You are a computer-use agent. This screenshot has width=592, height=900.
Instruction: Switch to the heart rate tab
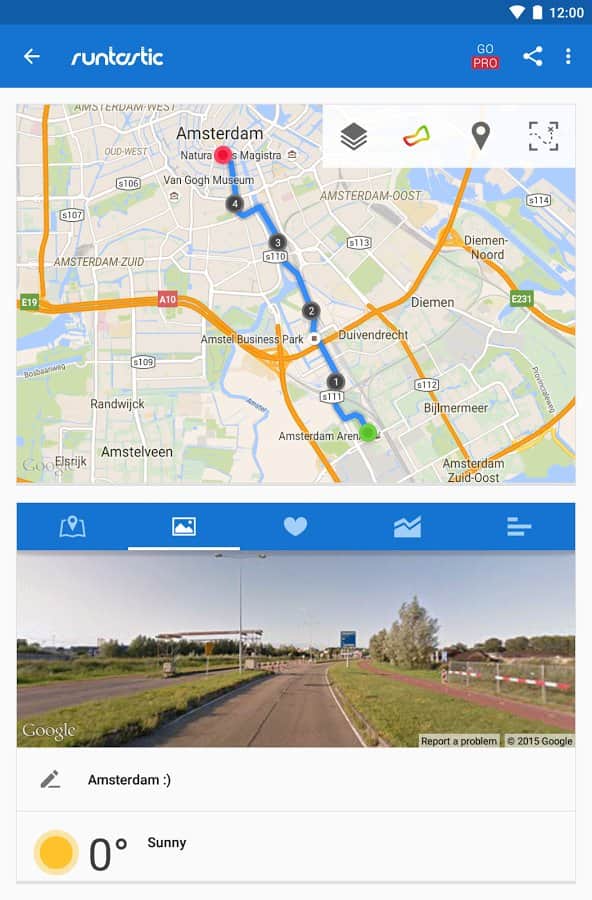(295, 526)
